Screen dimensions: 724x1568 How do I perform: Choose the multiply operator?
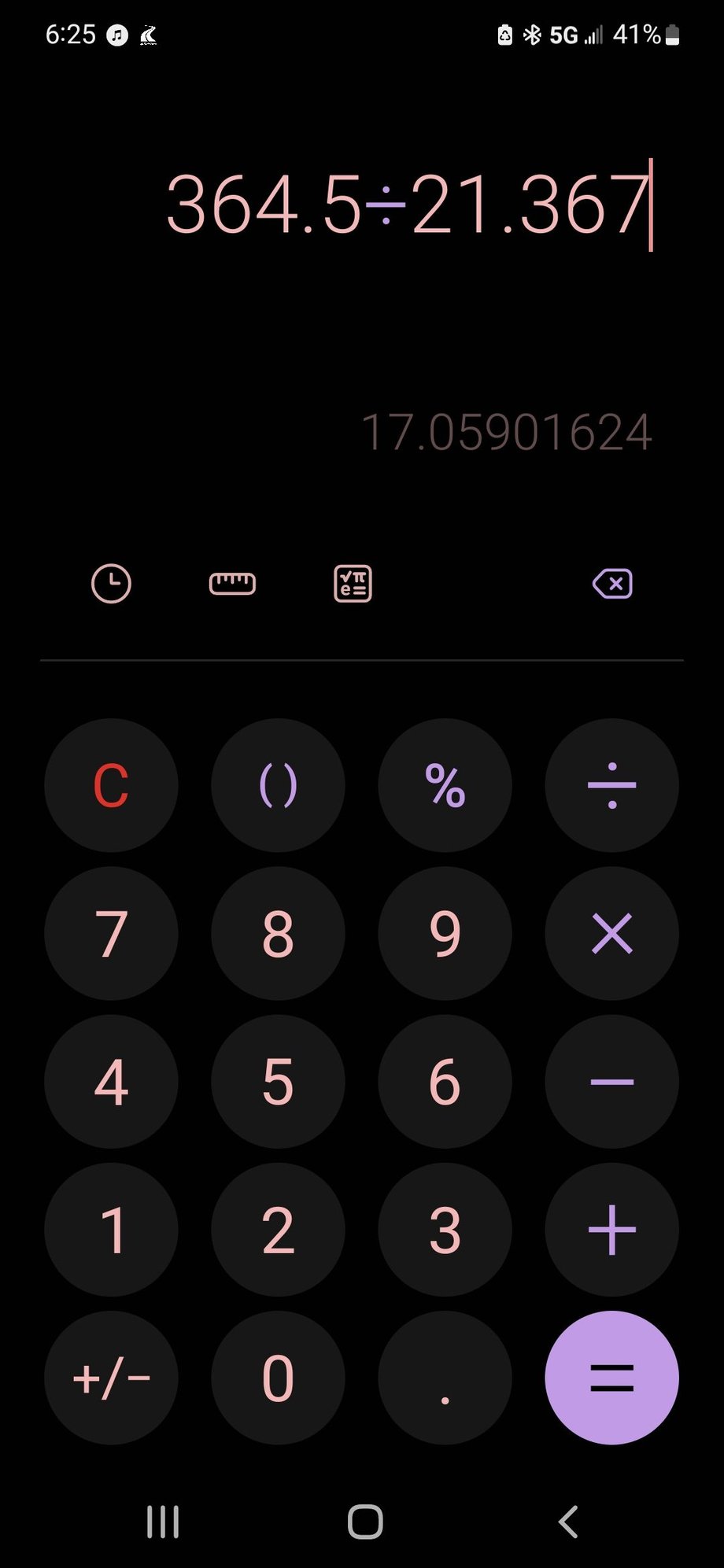click(x=611, y=933)
